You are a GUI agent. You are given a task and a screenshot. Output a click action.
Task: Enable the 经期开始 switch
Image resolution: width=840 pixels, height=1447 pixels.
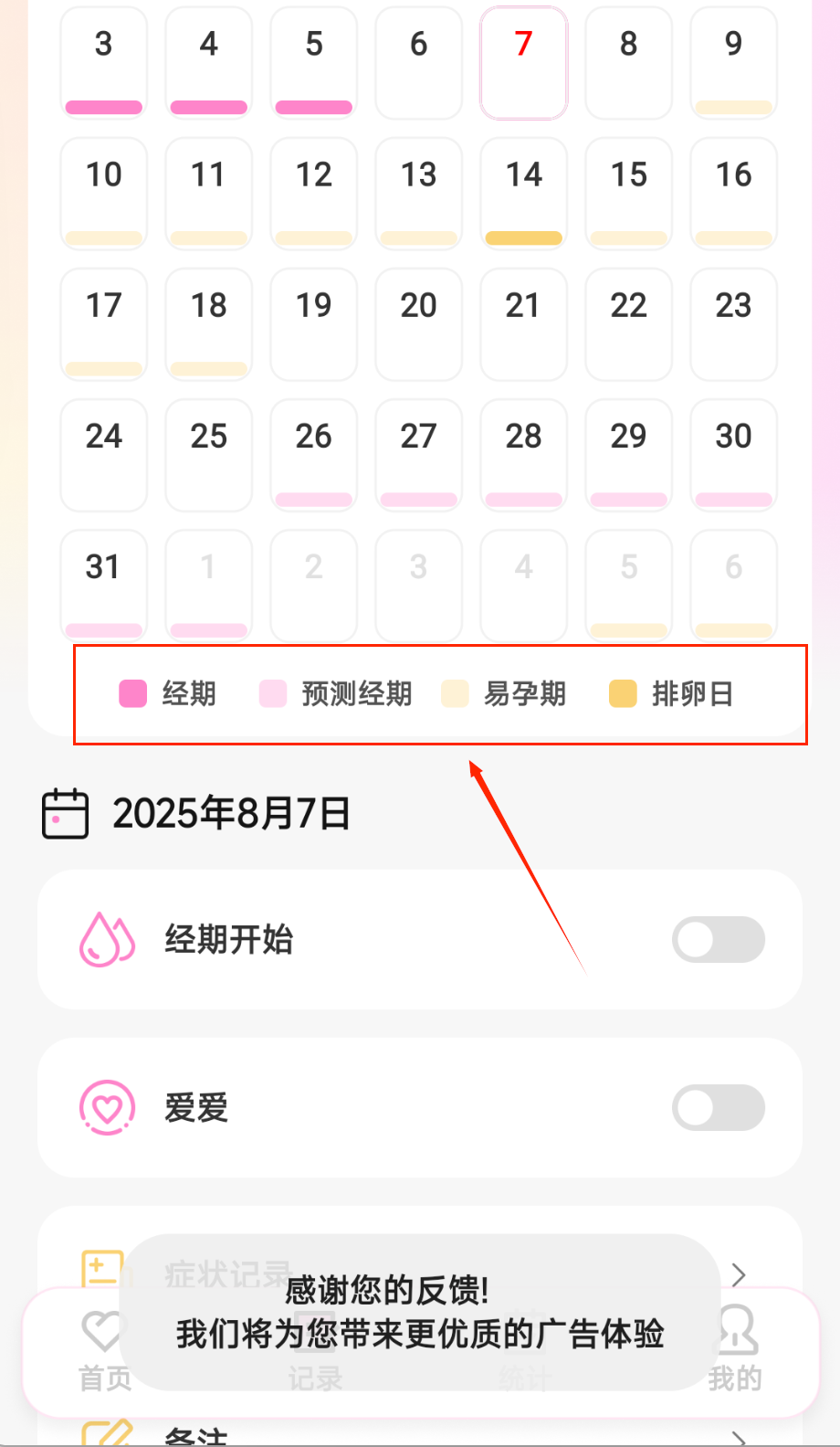(718, 940)
